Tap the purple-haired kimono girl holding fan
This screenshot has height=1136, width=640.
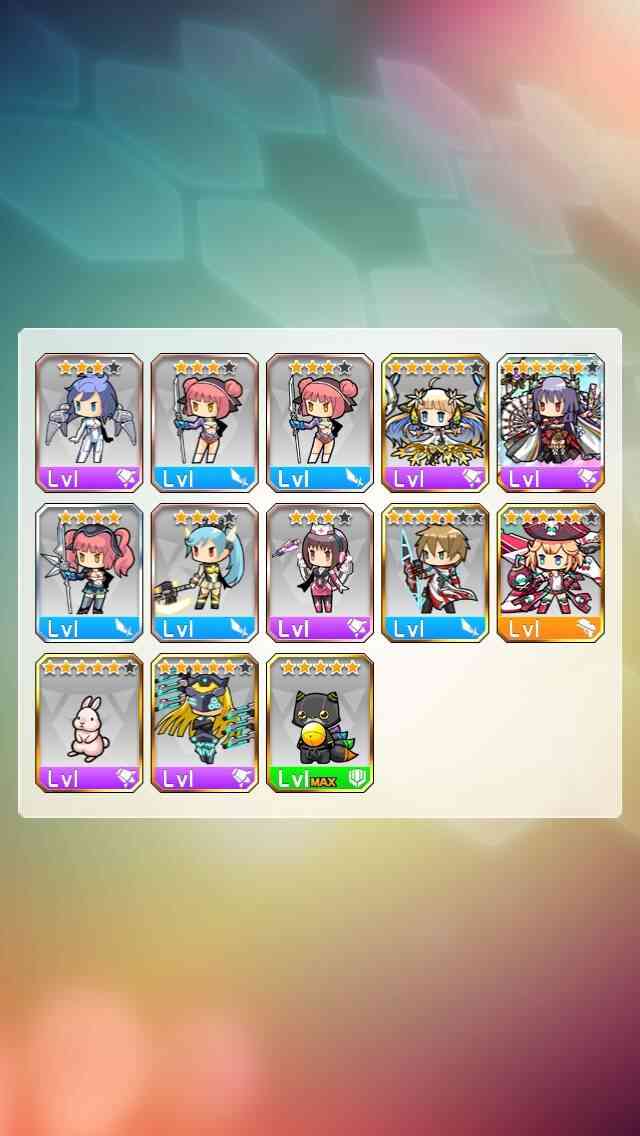(551, 423)
